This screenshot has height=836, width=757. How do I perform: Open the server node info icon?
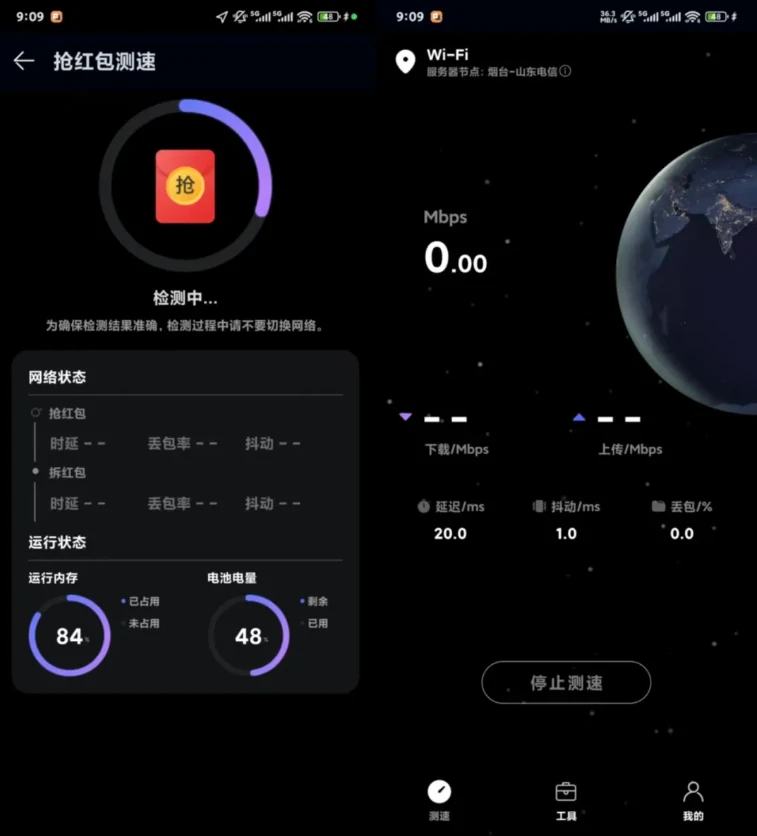[566, 72]
